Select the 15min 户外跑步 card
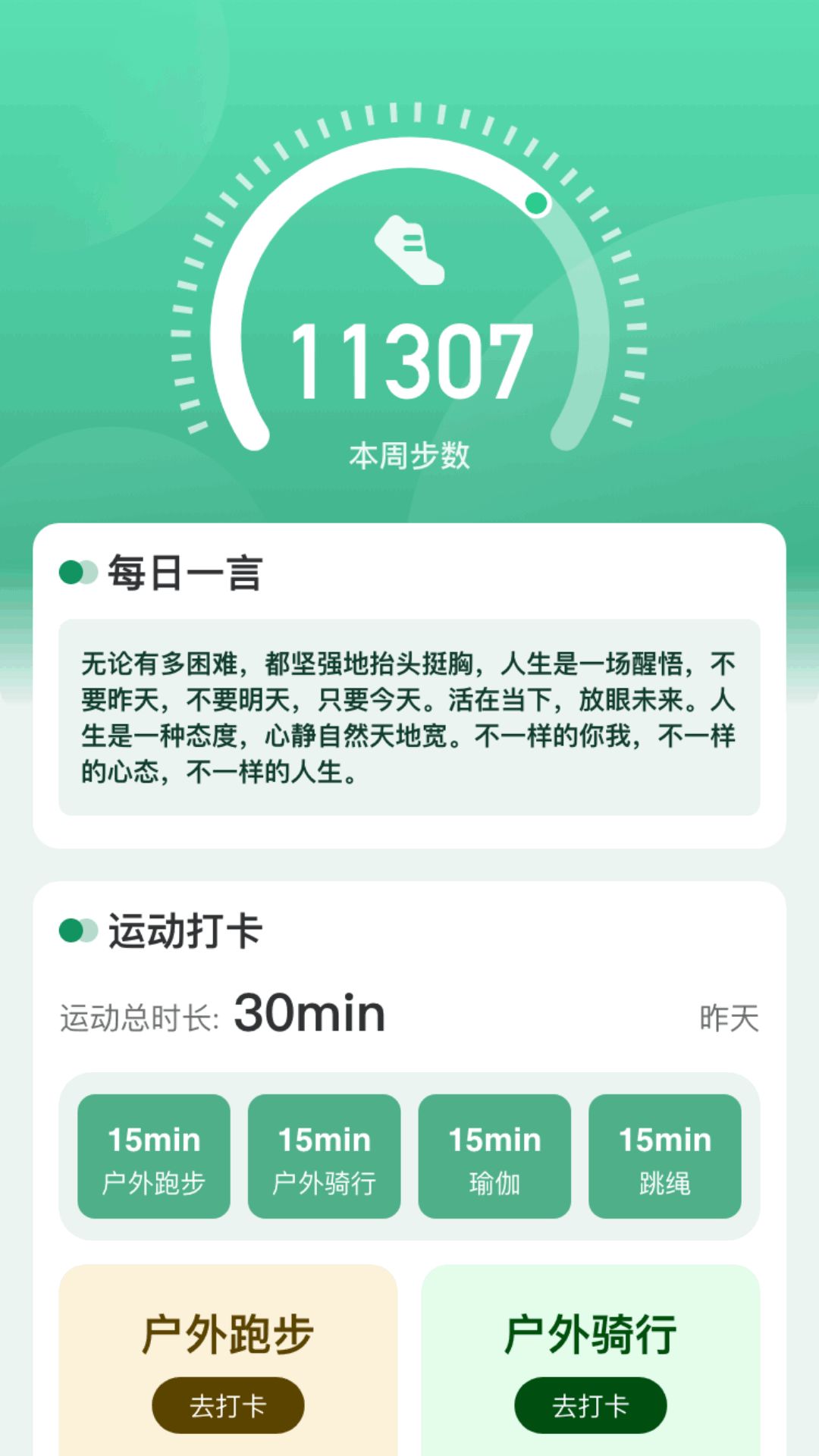Viewport: 819px width, 1456px height. (x=153, y=1156)
